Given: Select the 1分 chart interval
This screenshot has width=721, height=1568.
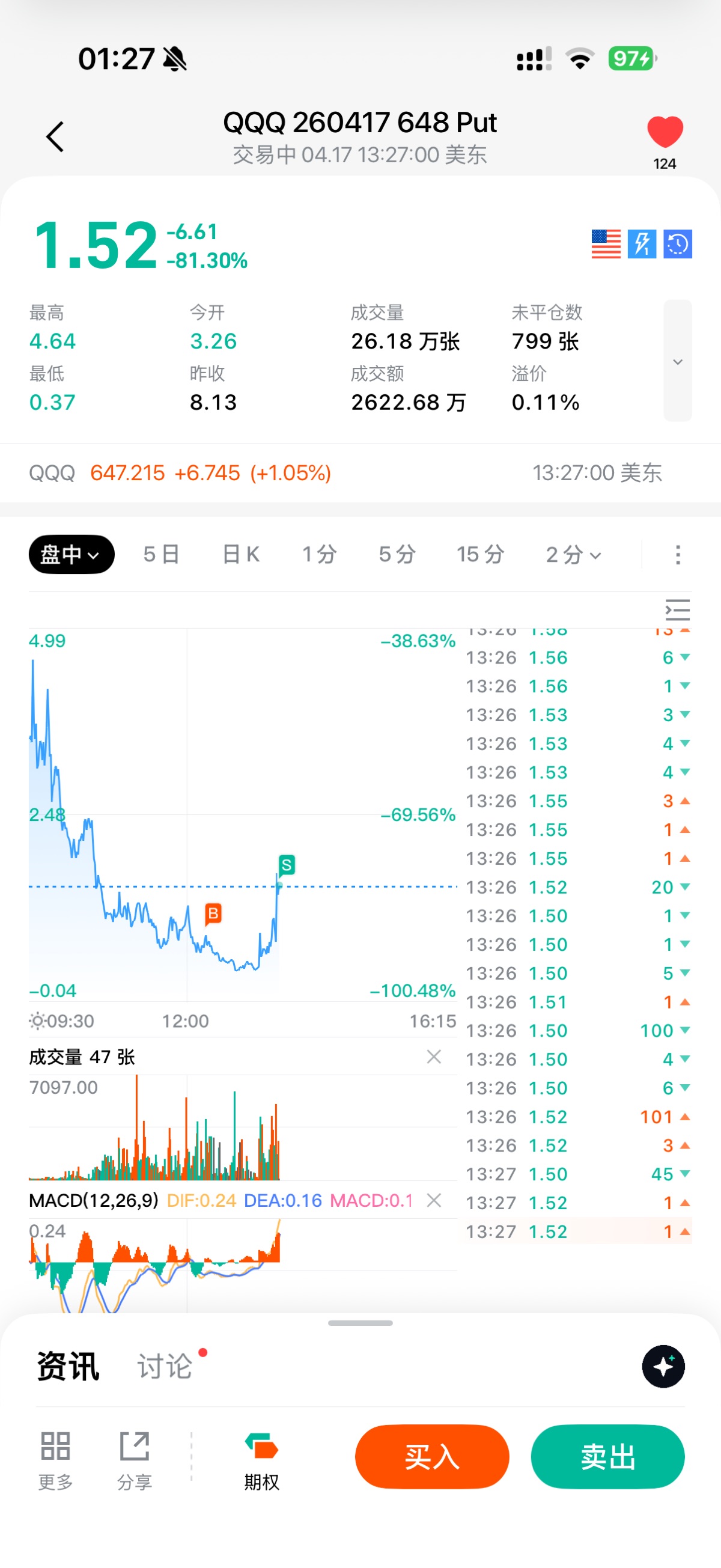Looking at the screenshot, I should [x=320, y=555].
